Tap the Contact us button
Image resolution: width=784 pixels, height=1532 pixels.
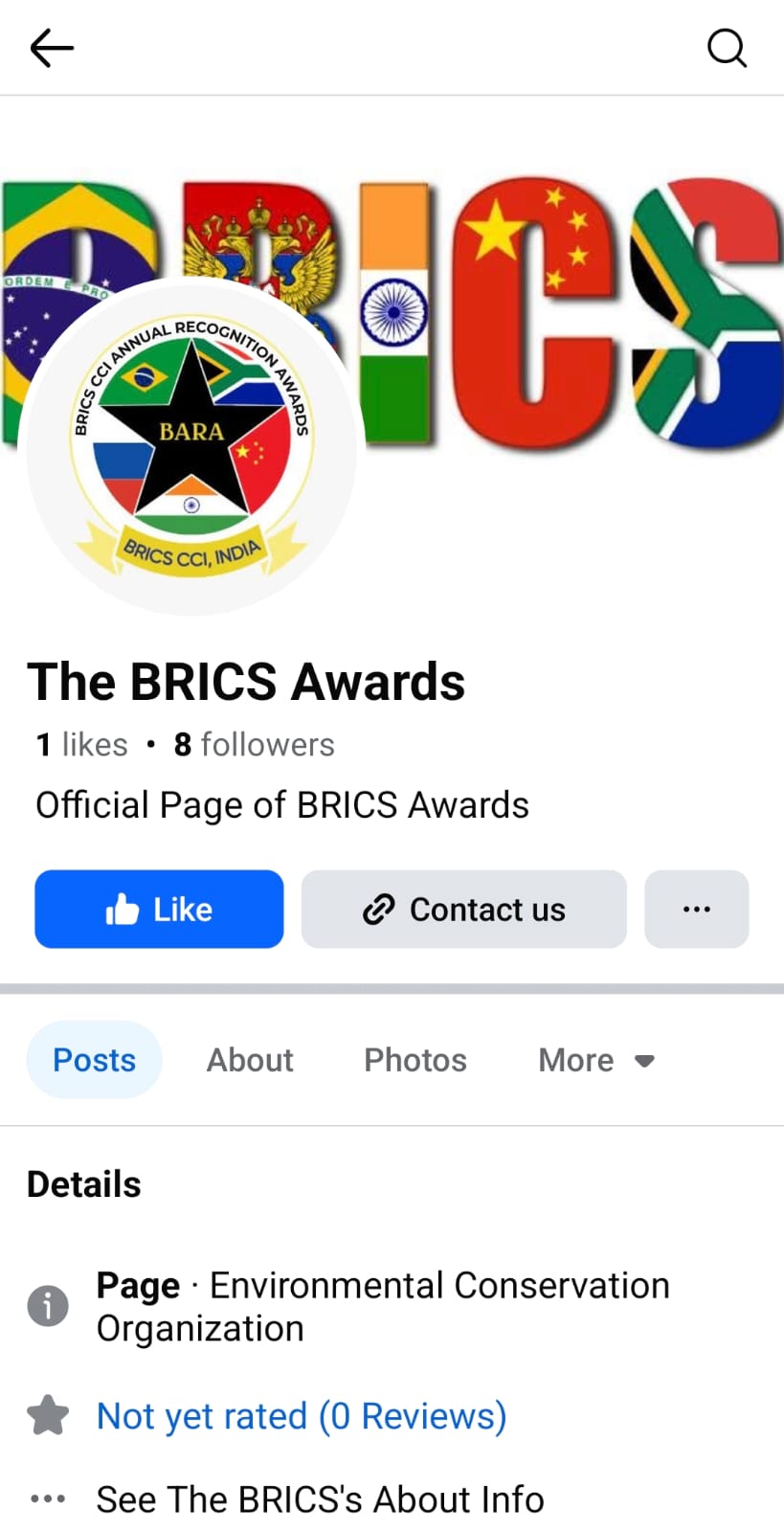(x=463, y=909)
